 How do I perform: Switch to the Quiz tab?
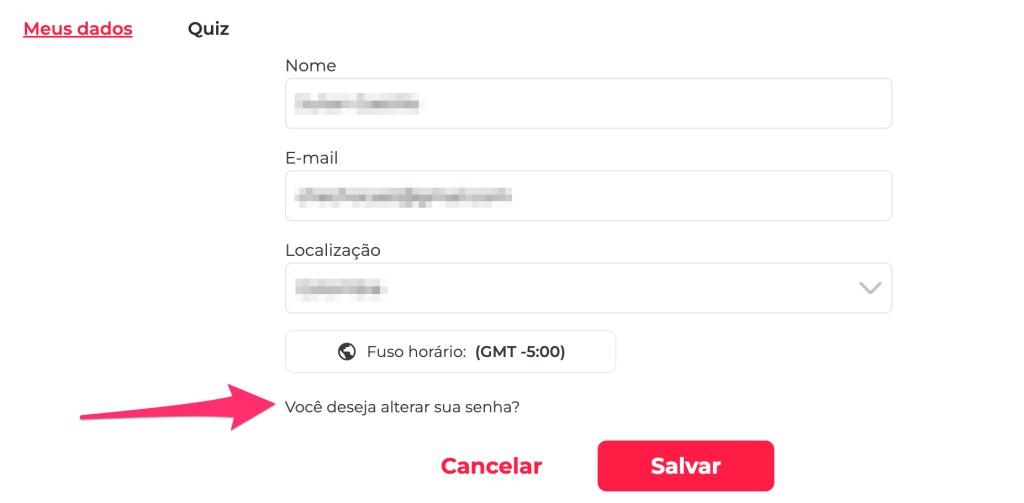[208, 29]
